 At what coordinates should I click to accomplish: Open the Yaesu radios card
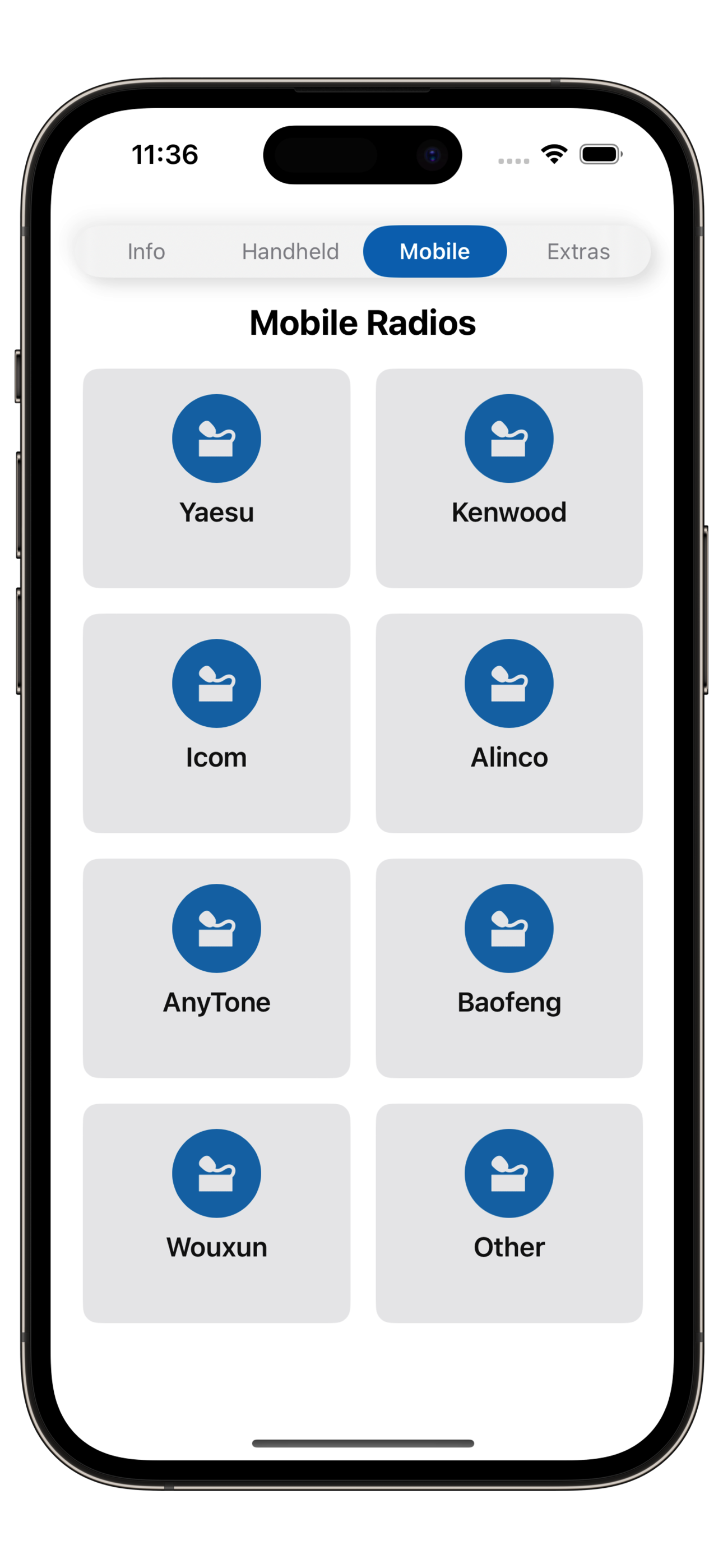coord(217,478)
